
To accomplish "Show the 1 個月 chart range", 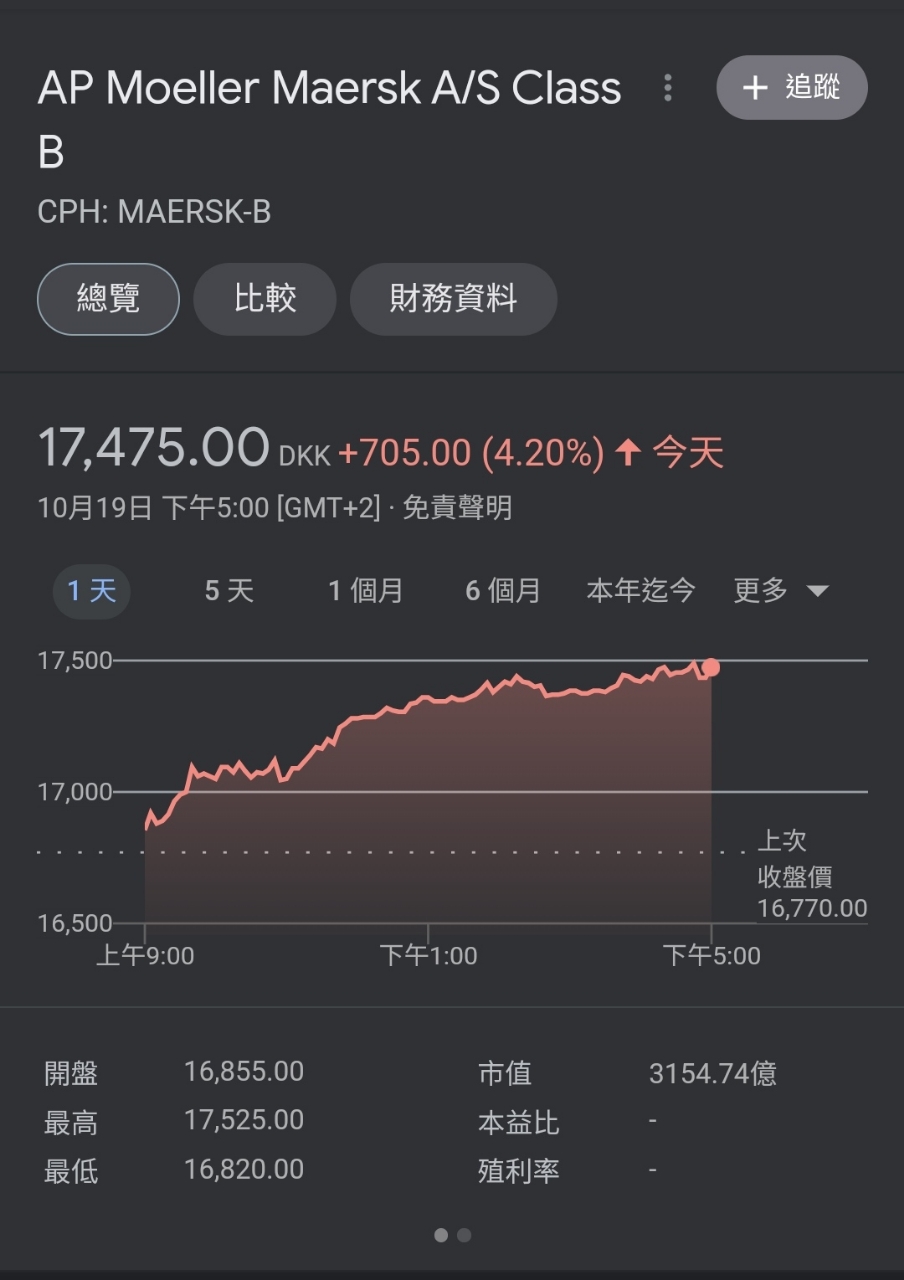I will coord(365,591).
